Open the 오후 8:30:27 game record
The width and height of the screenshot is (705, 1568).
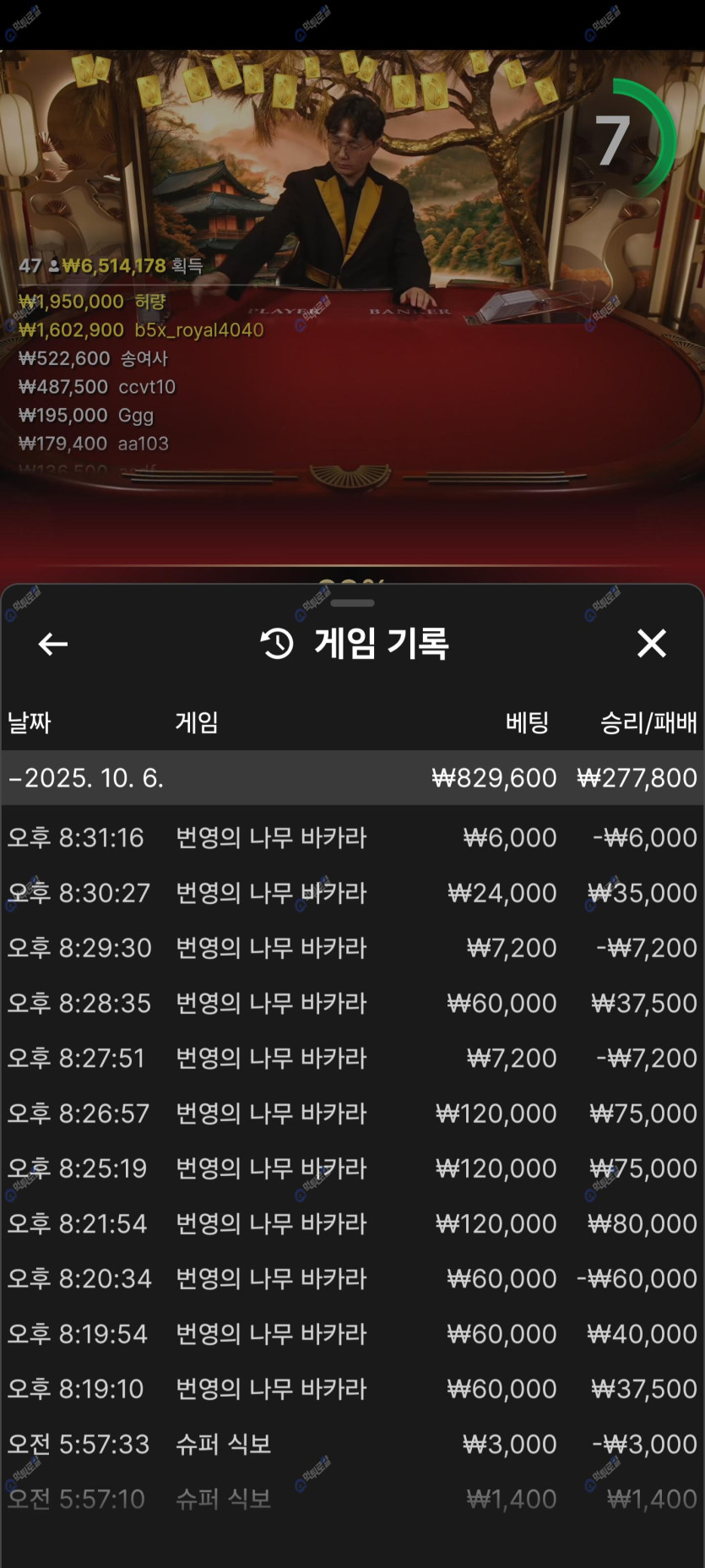click(352, 892)
